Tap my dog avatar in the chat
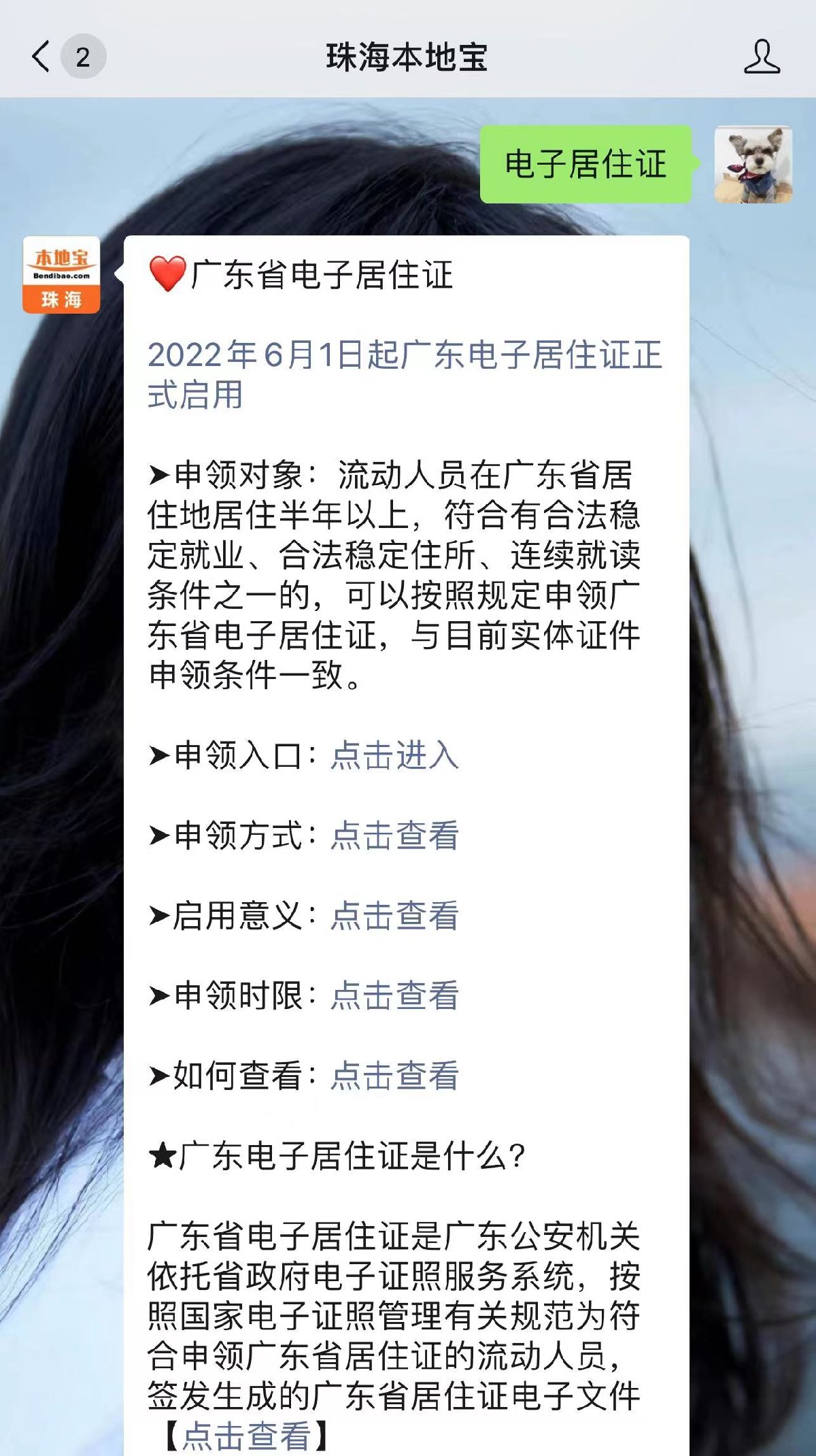The image size is (816, 1456). click(753, 164)
